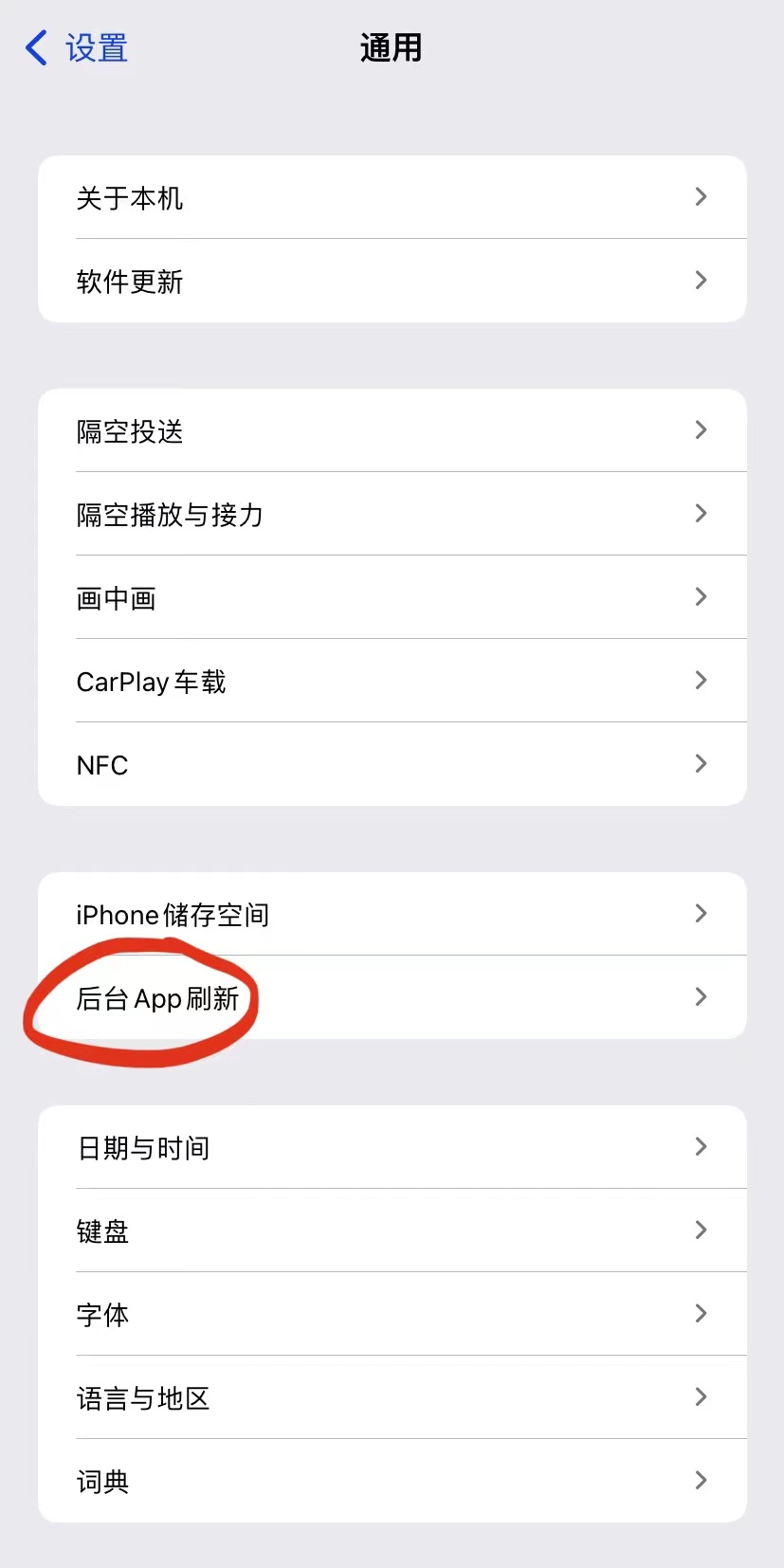Open NFC settings
784x1568 pixels.
[x=392, y=764]
